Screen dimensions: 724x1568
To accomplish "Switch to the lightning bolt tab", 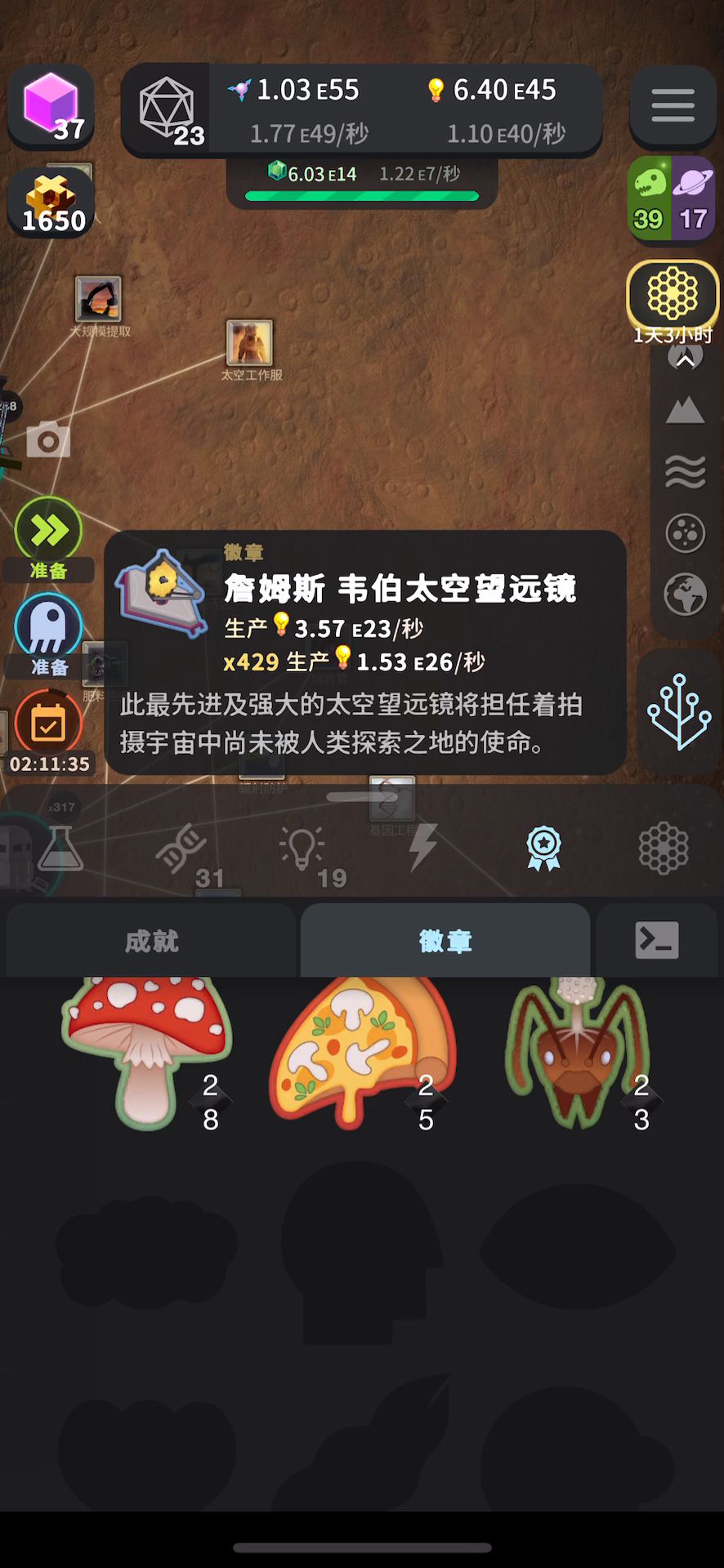I will point(422,848).
